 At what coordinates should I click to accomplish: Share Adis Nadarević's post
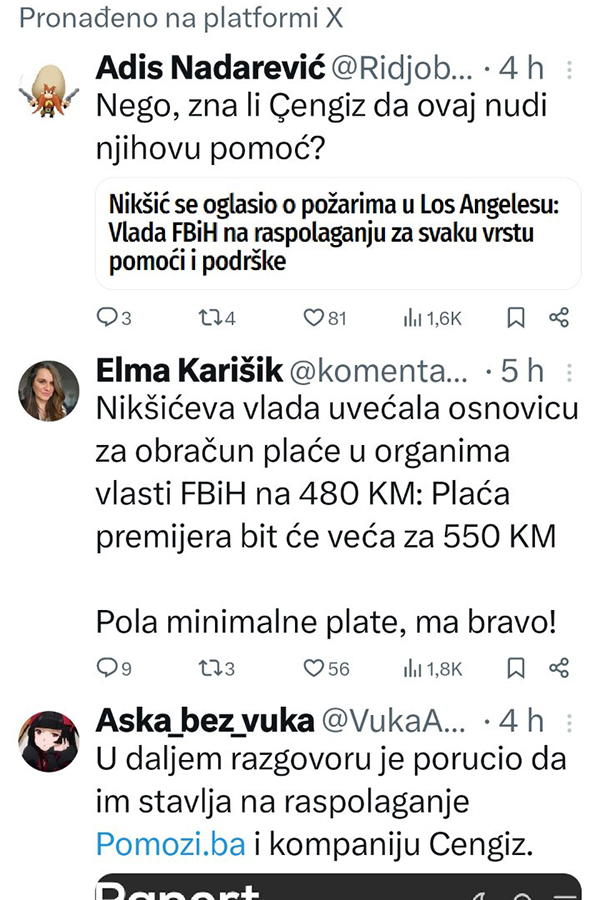click(560, 318)
